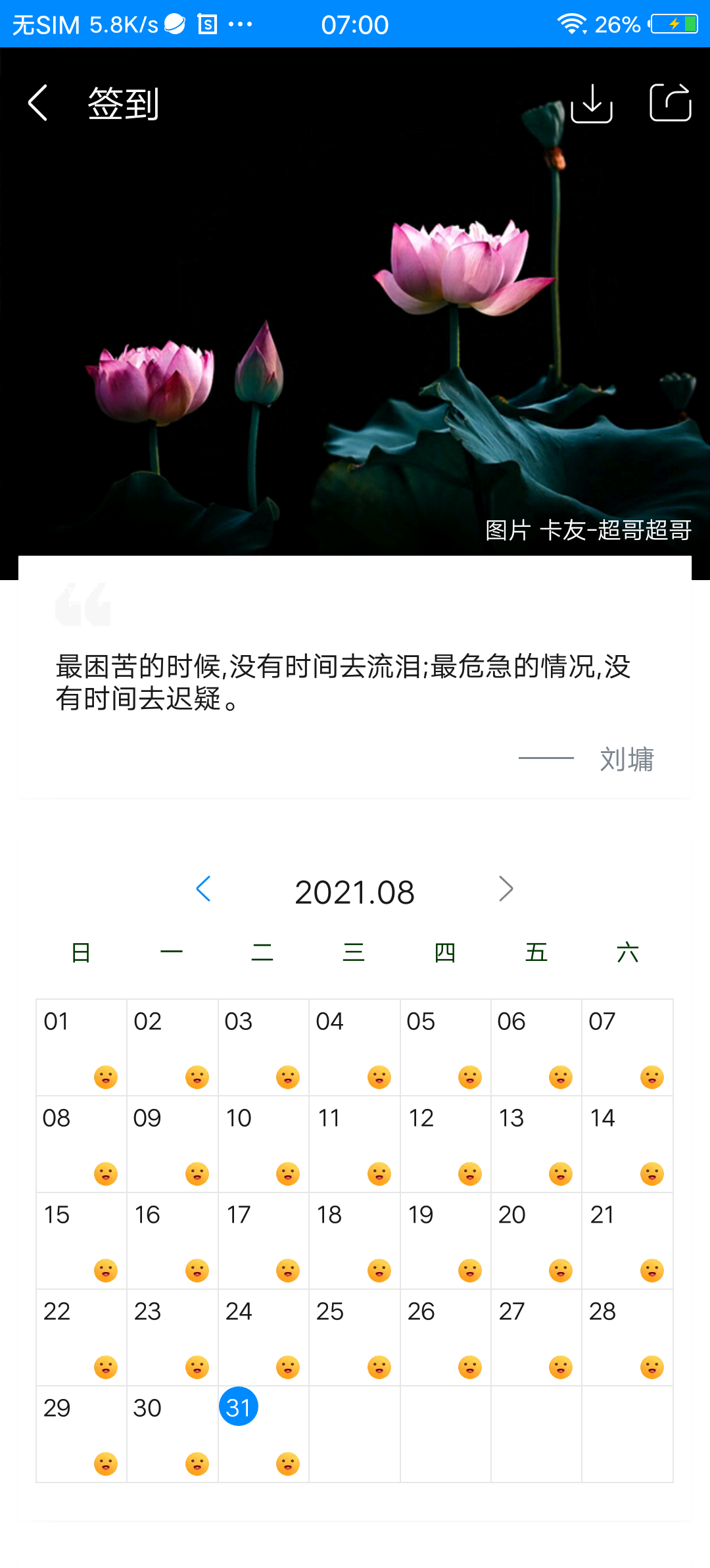This screenshot has width=710, height=1568.
Task: Download the lotus image
Action: coord(592,103)
